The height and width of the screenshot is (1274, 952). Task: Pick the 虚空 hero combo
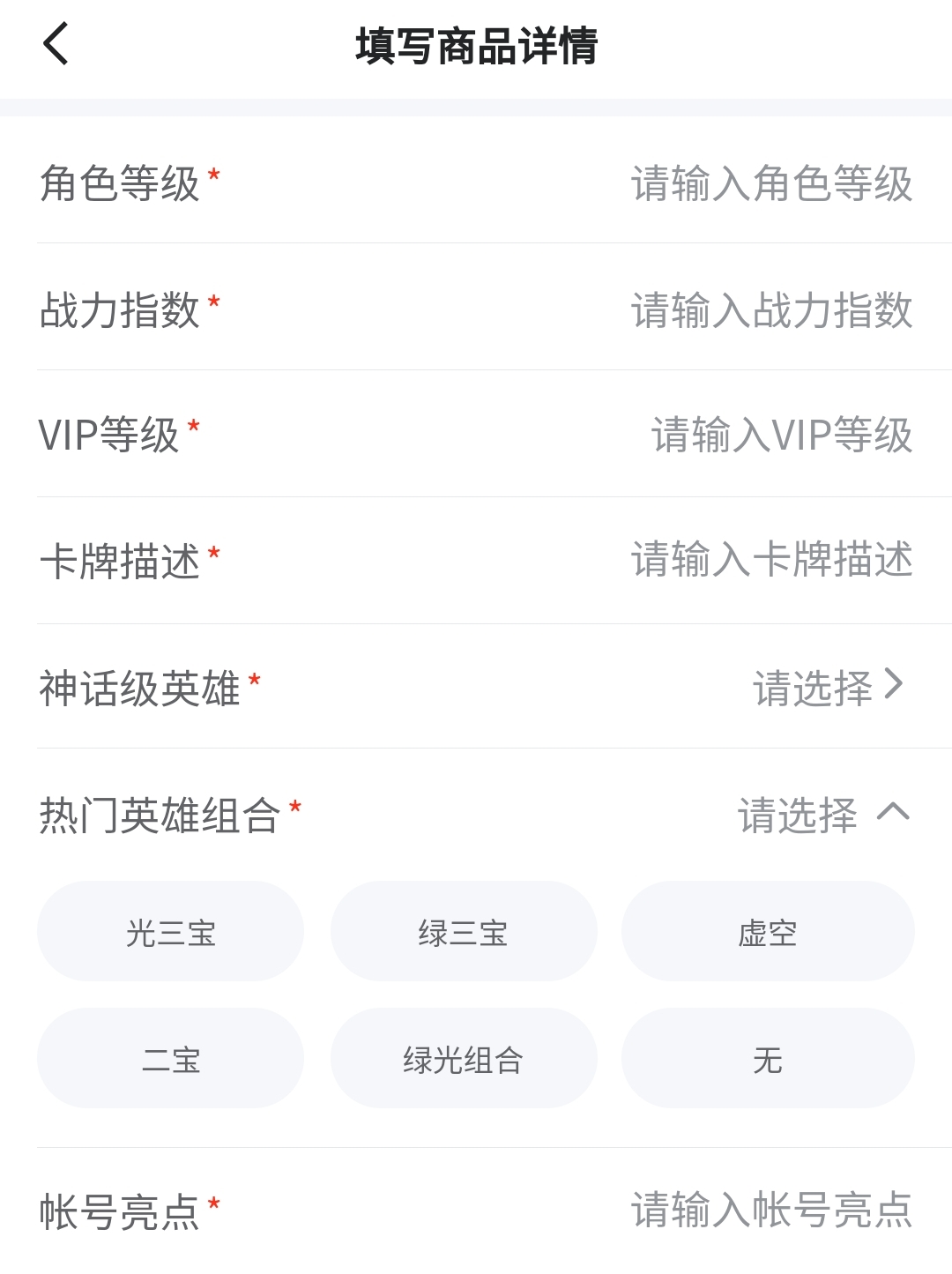767,932
